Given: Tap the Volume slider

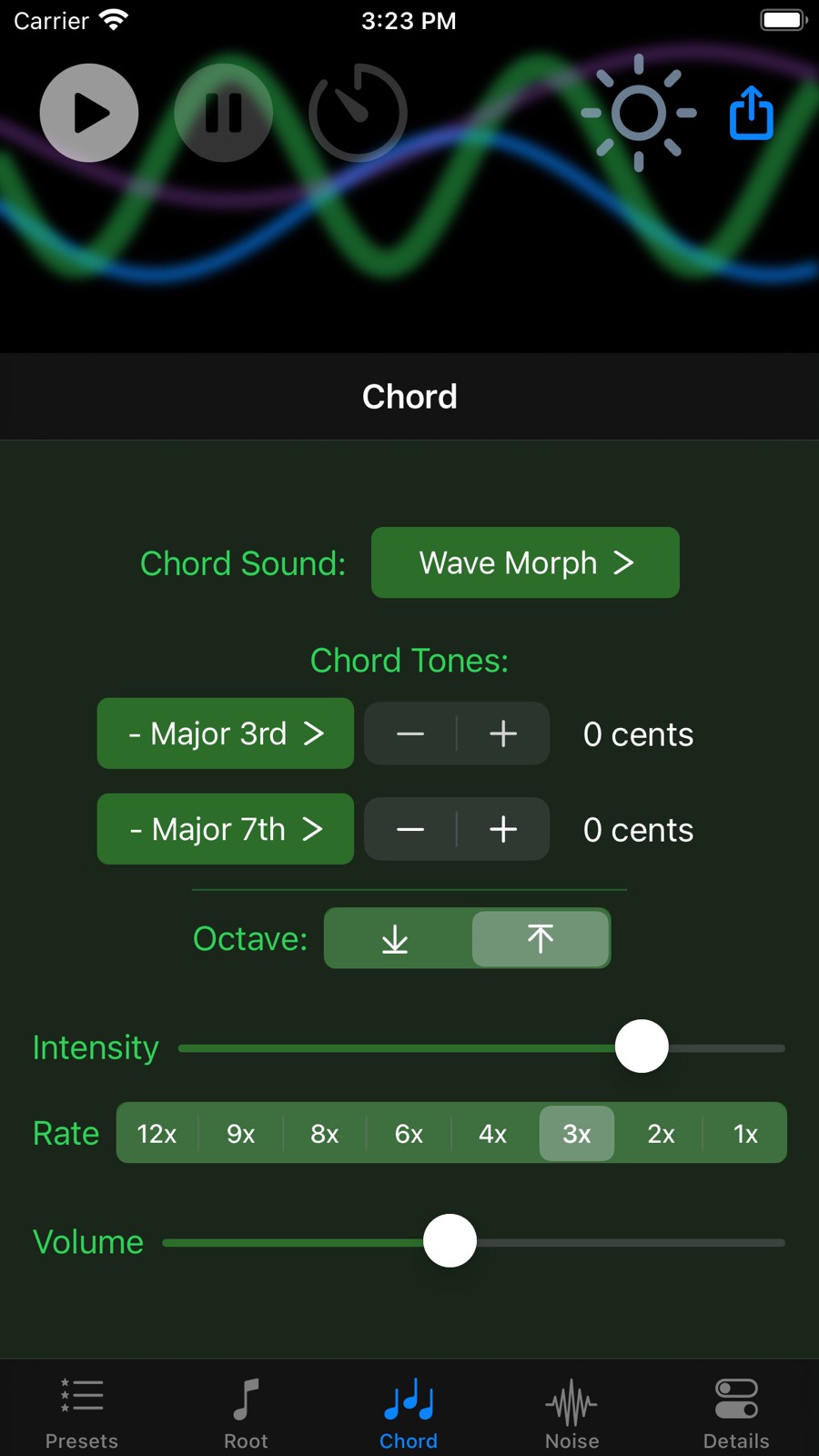Looking at the screenshot, I should point(473,1241).
